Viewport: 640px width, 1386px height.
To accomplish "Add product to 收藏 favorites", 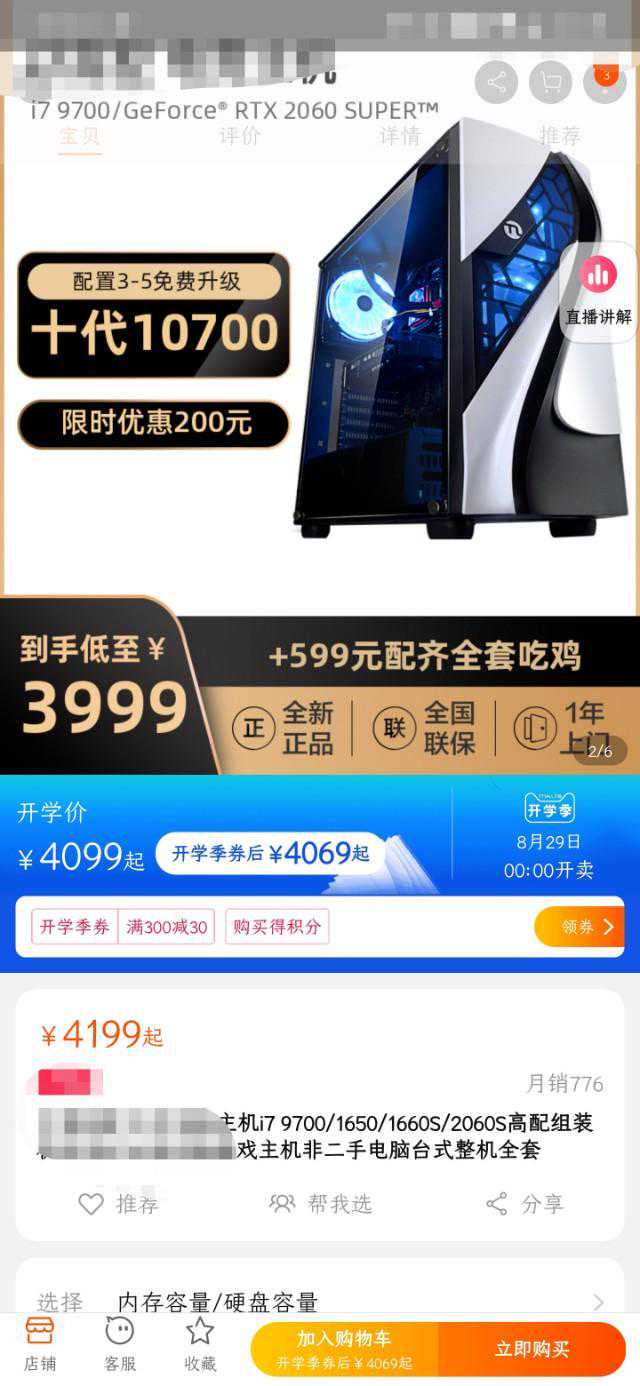I will click(200, 1345).
